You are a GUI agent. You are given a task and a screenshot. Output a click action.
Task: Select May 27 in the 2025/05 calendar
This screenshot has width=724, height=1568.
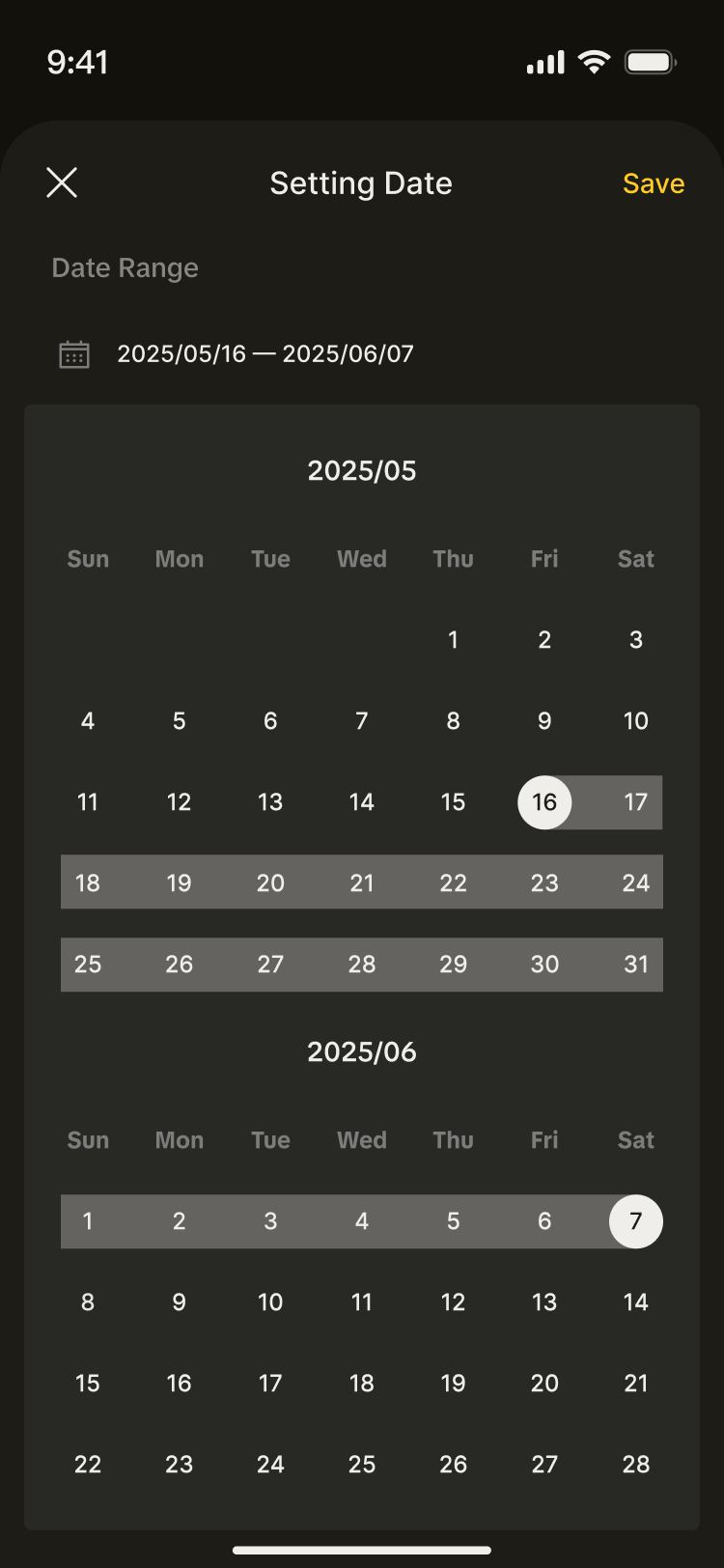(x=270, y=965)
